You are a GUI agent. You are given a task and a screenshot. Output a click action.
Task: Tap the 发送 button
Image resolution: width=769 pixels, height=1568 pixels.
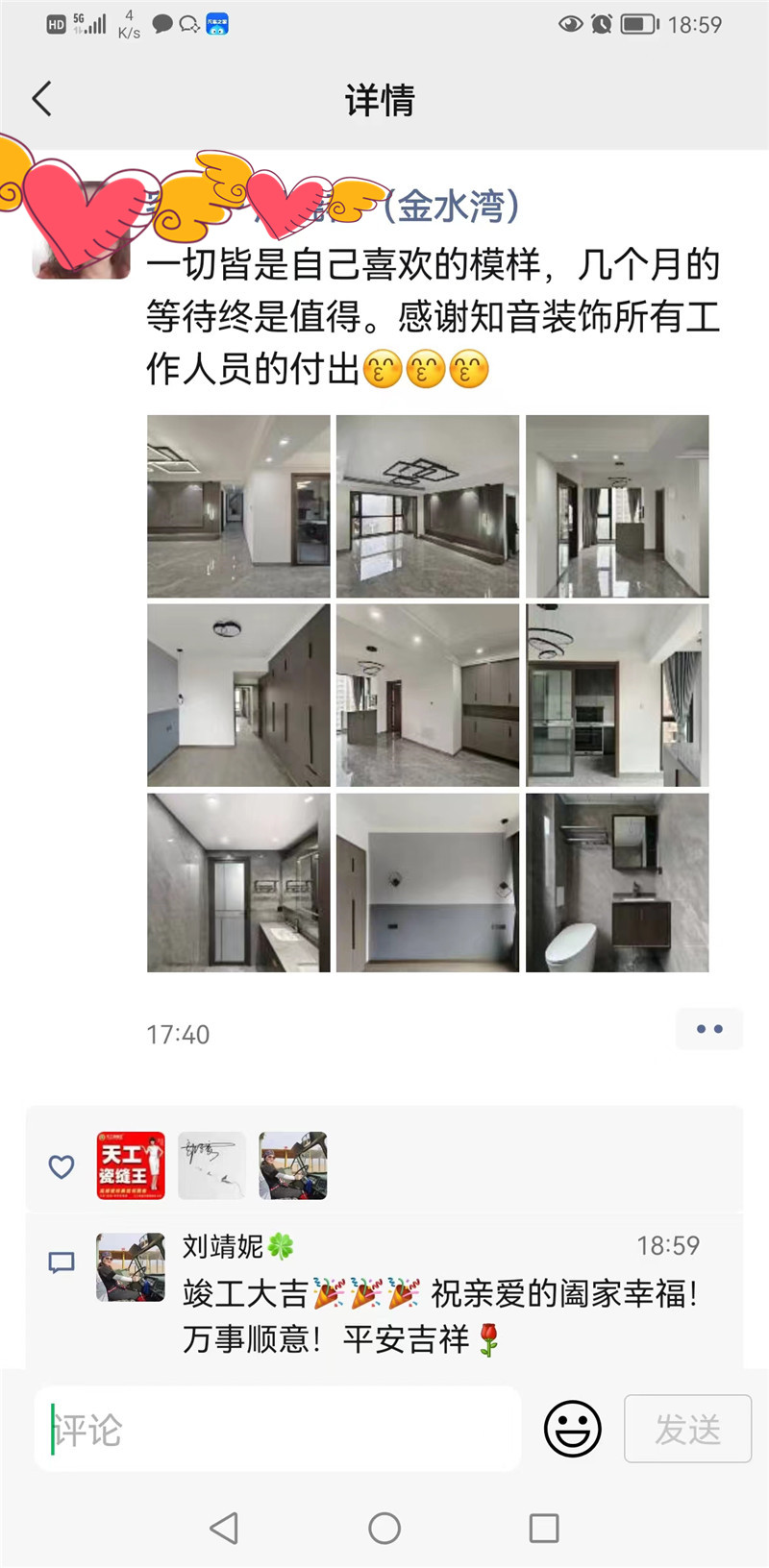coord(687,1430)
